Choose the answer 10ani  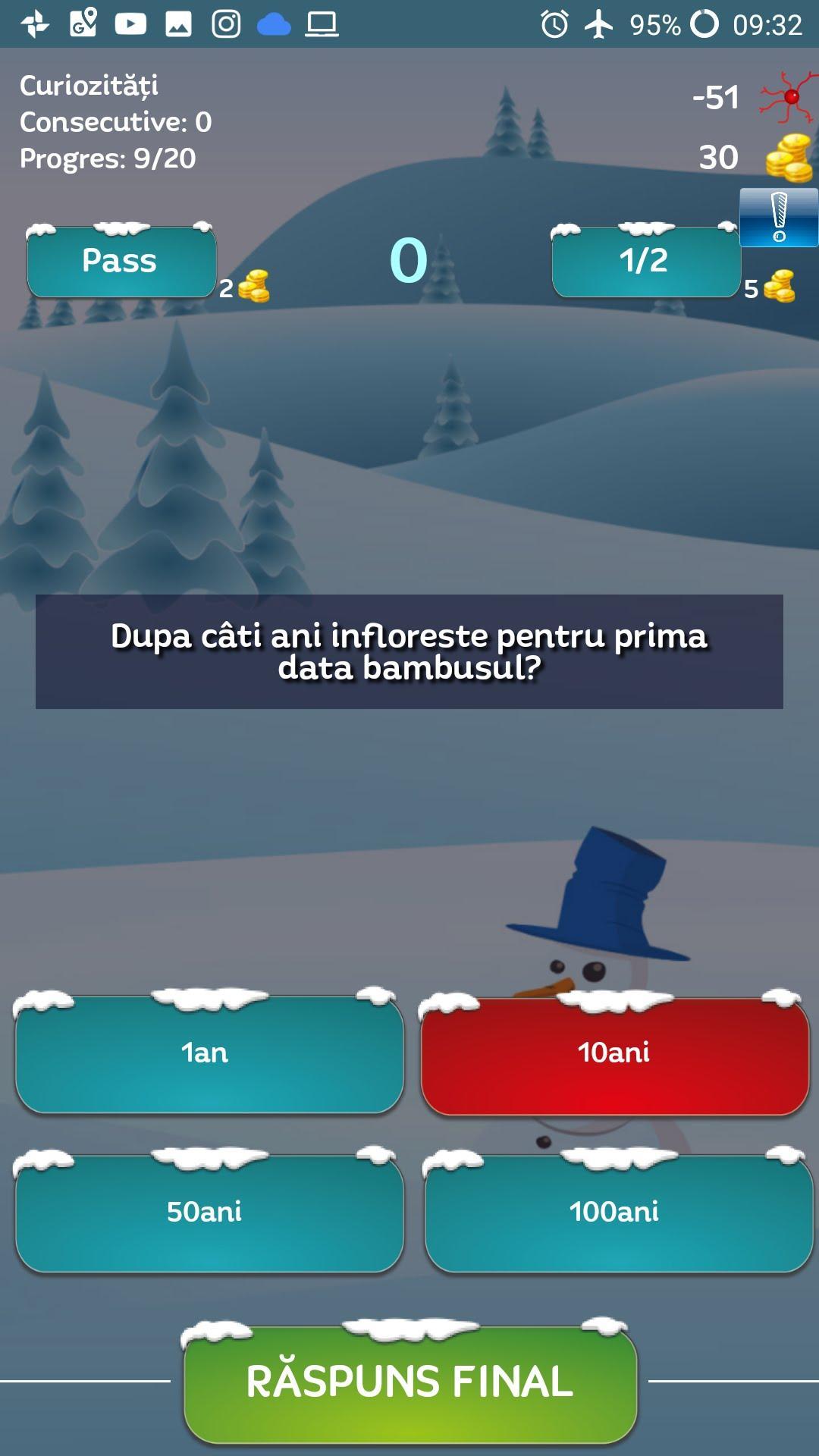[614, 1054]
